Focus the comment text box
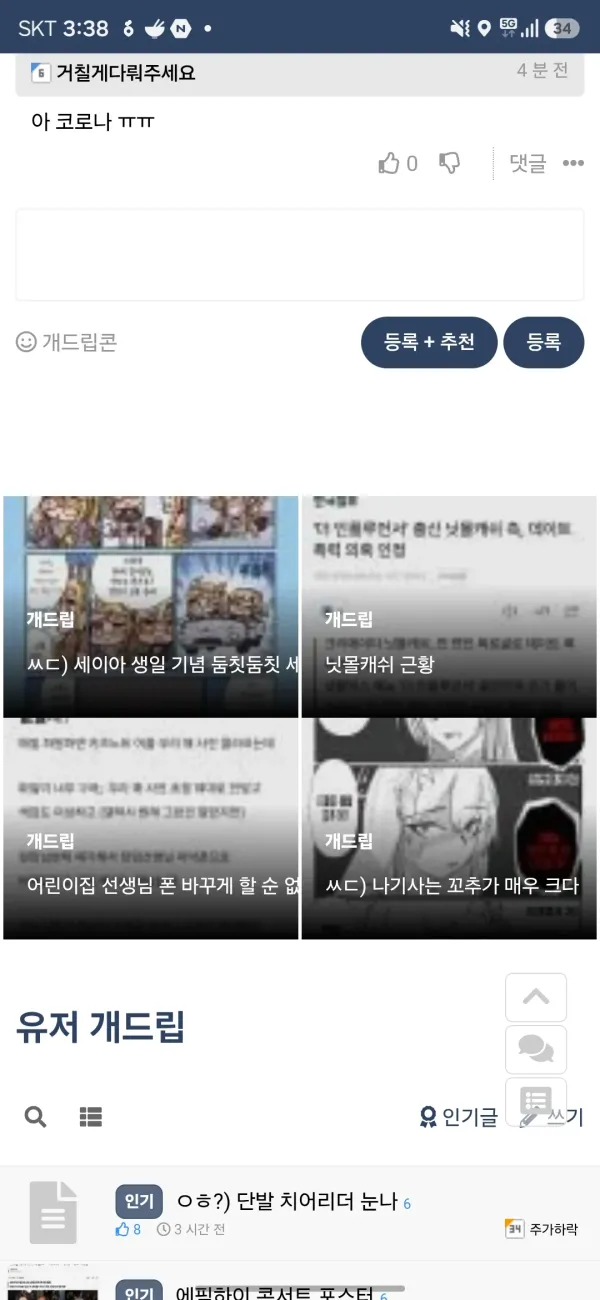This screenshot has height=1300, width=600. pyautogui.click(x=300, y=255)
